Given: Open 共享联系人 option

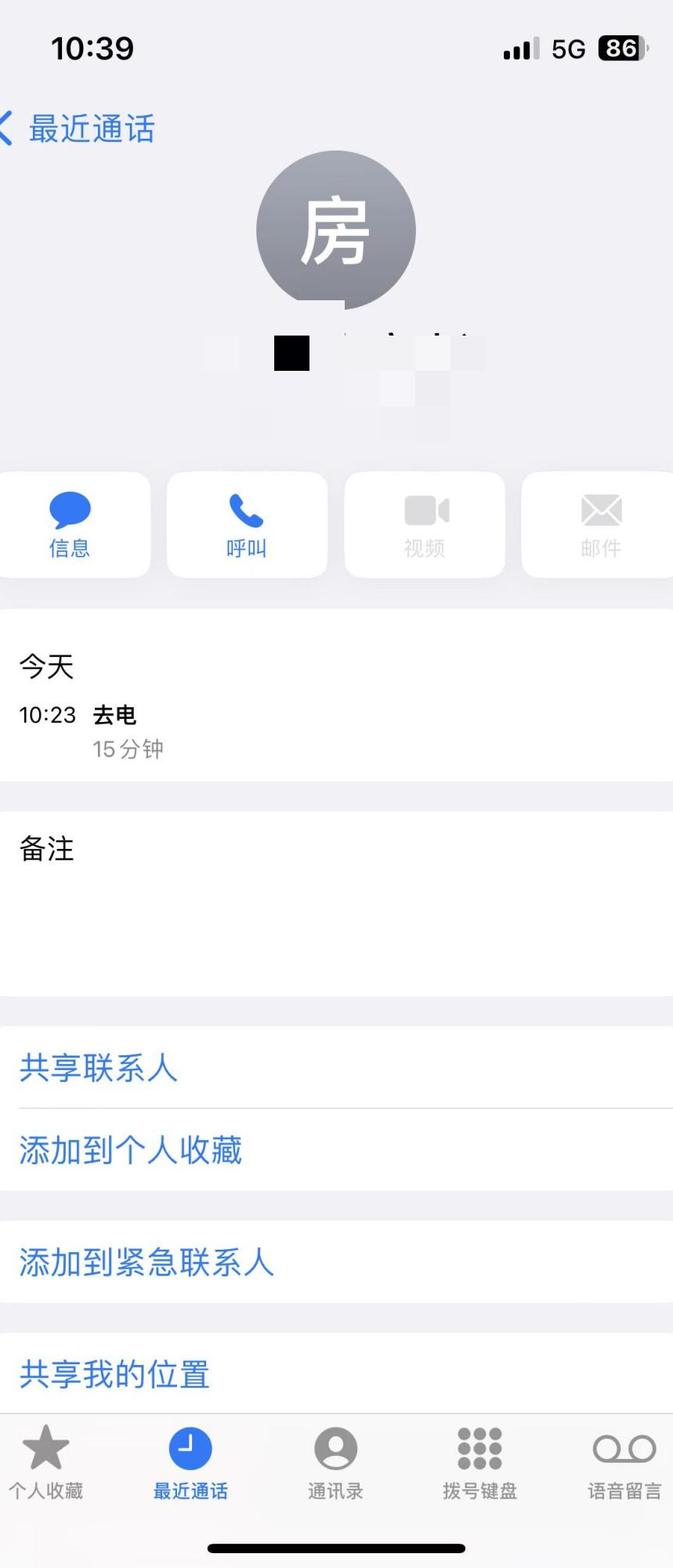Looking at the screenshot, I should pyautogui.click(x=99, y=1068).
